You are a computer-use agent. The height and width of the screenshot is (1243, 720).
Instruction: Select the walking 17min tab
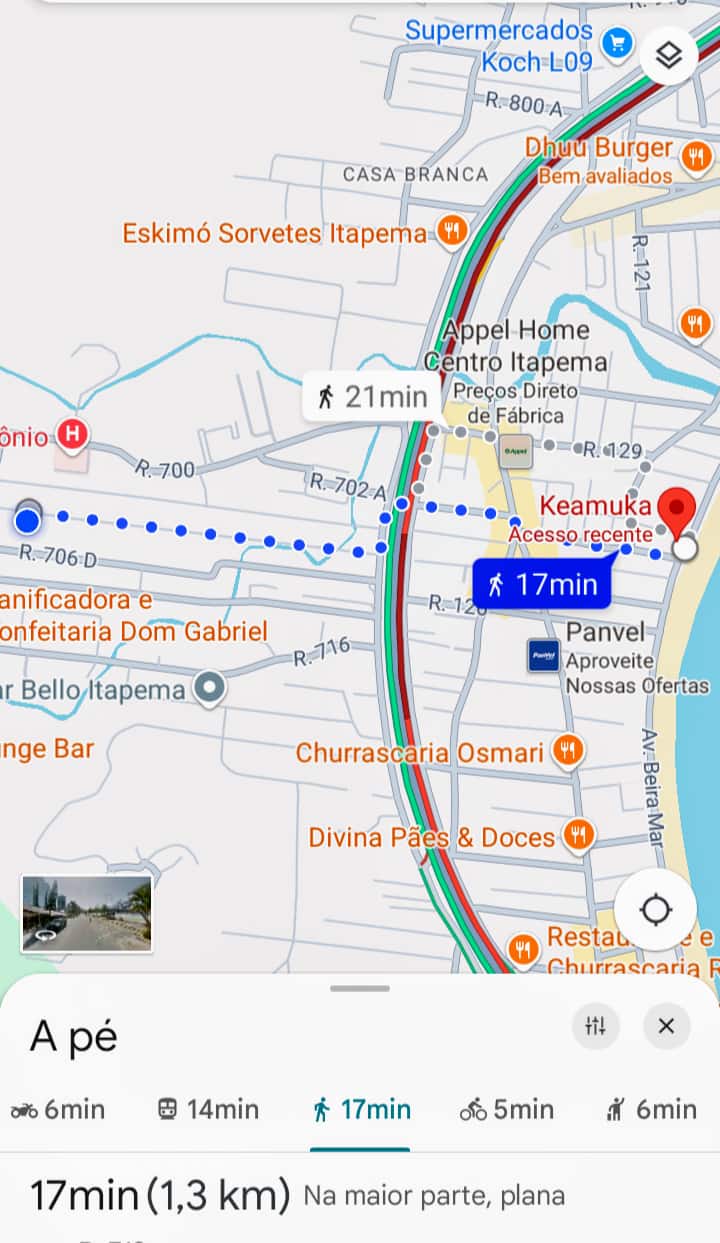(x=361, y=1109)
